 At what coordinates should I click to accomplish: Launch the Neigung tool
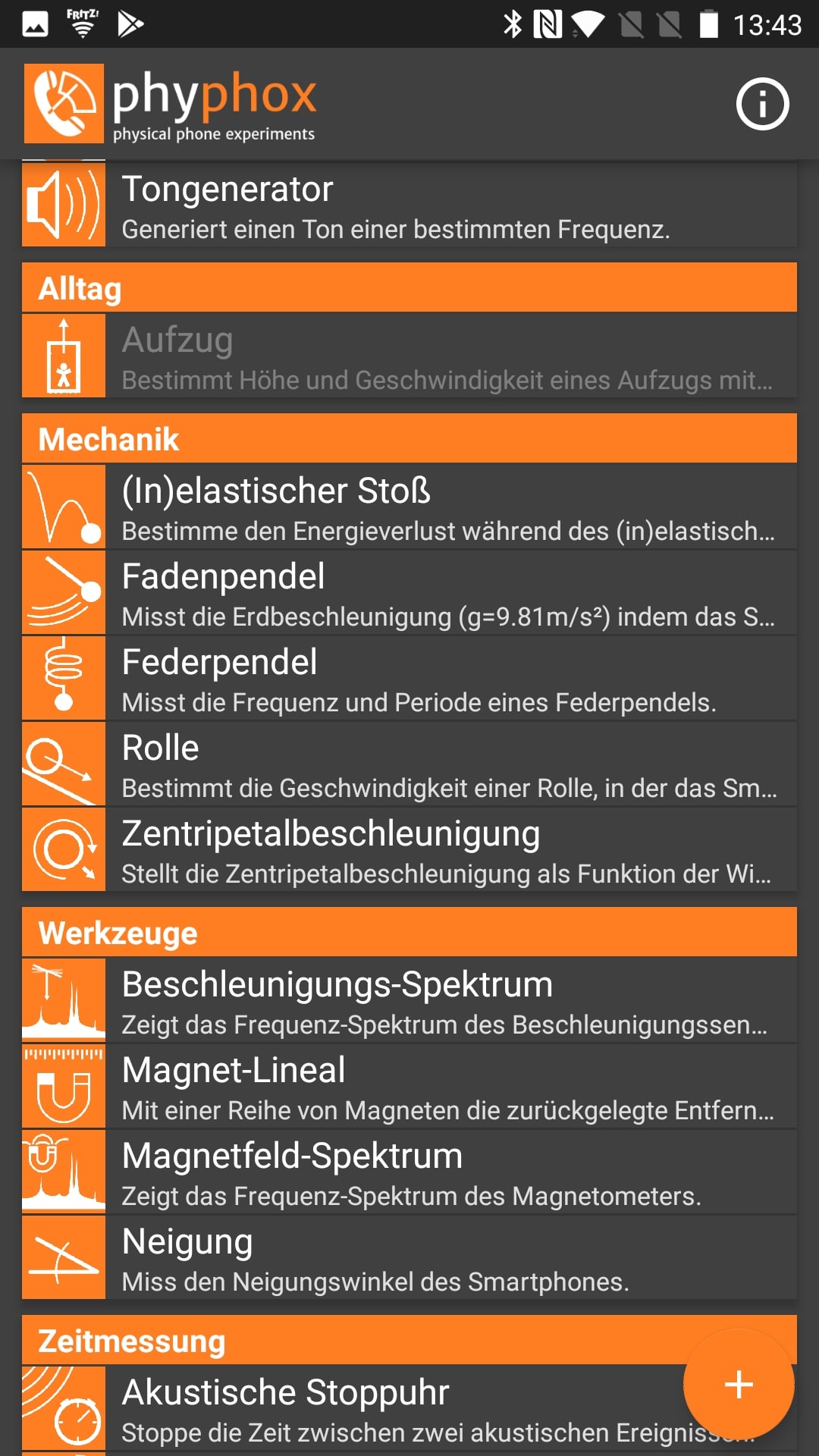[409, 1257]
